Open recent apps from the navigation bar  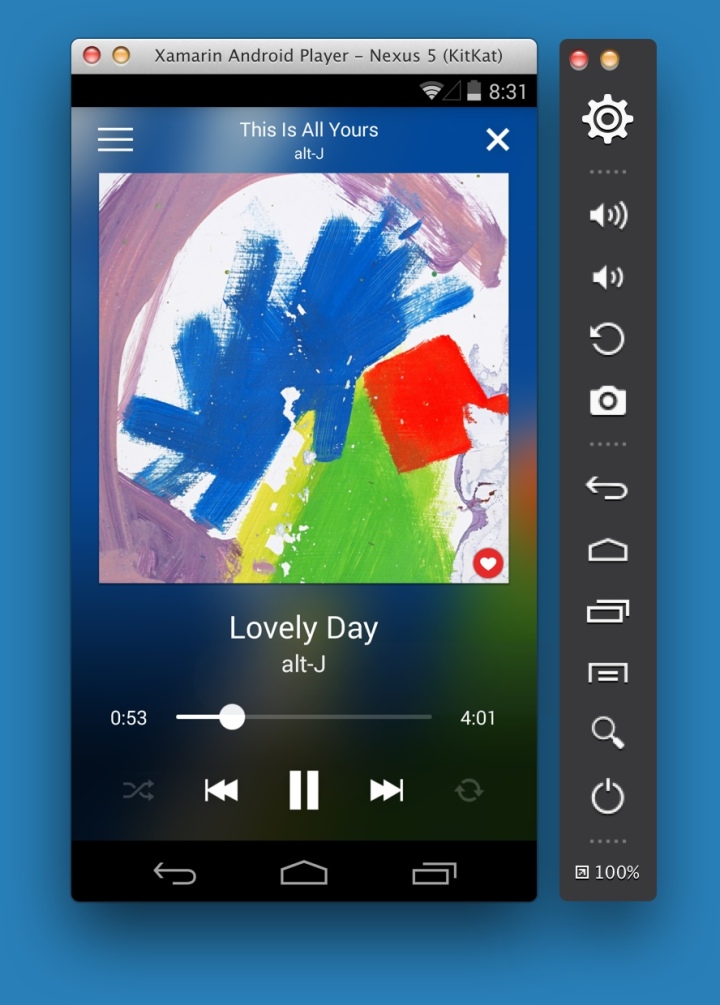tap(433, 873)
